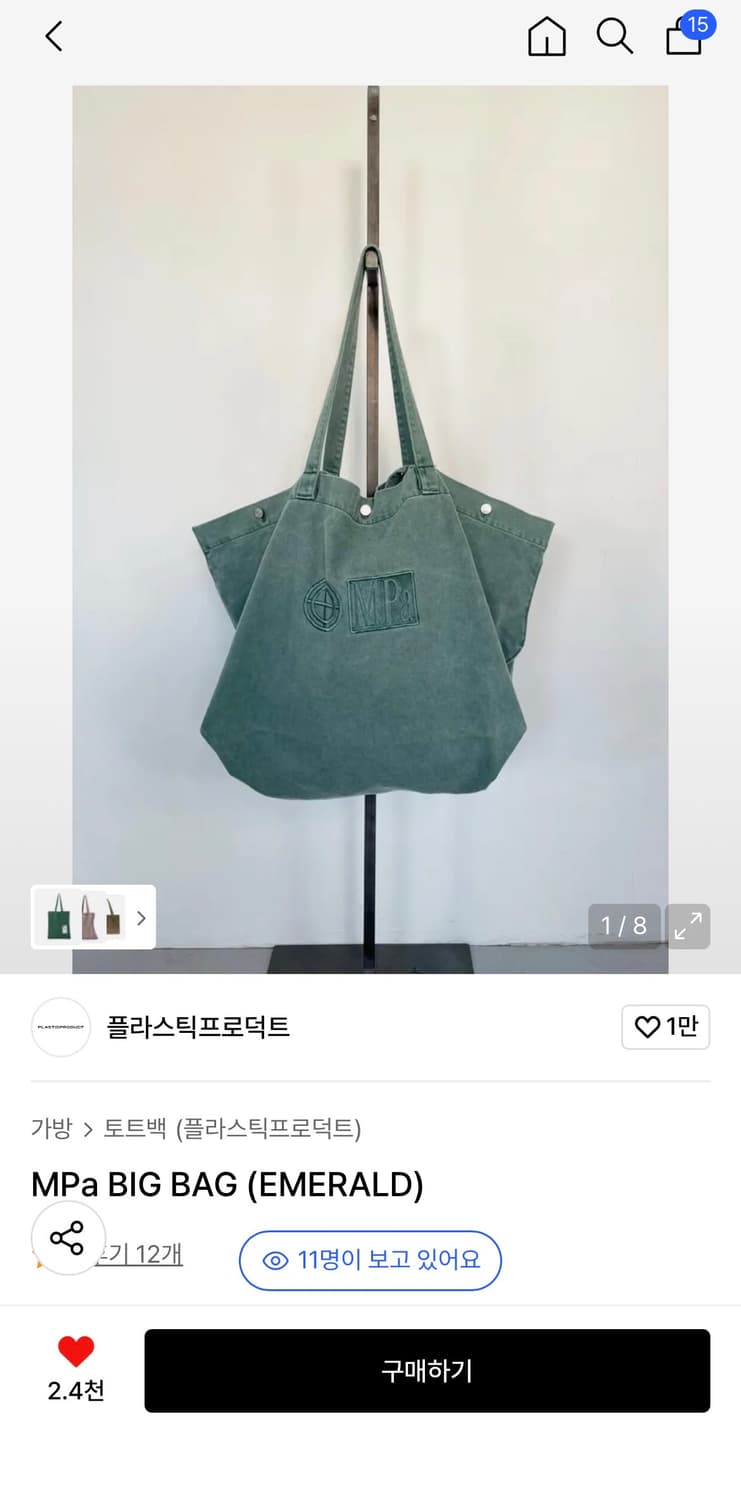This screenshot has height=1500, width=741.
Task: Open the 가방 category breadcrumb
Action: coord(51,1129)
